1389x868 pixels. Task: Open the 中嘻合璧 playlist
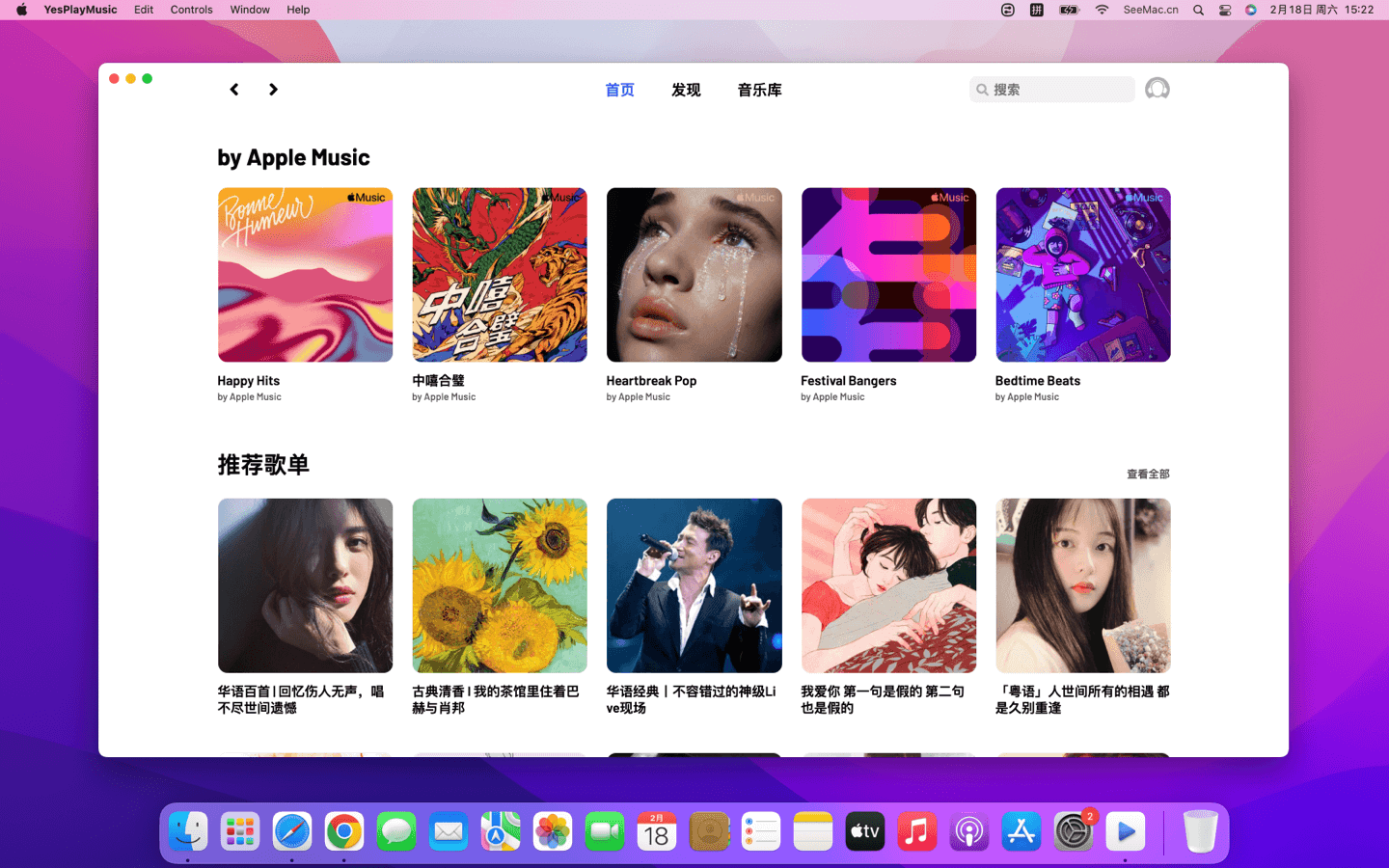[499, 275]
